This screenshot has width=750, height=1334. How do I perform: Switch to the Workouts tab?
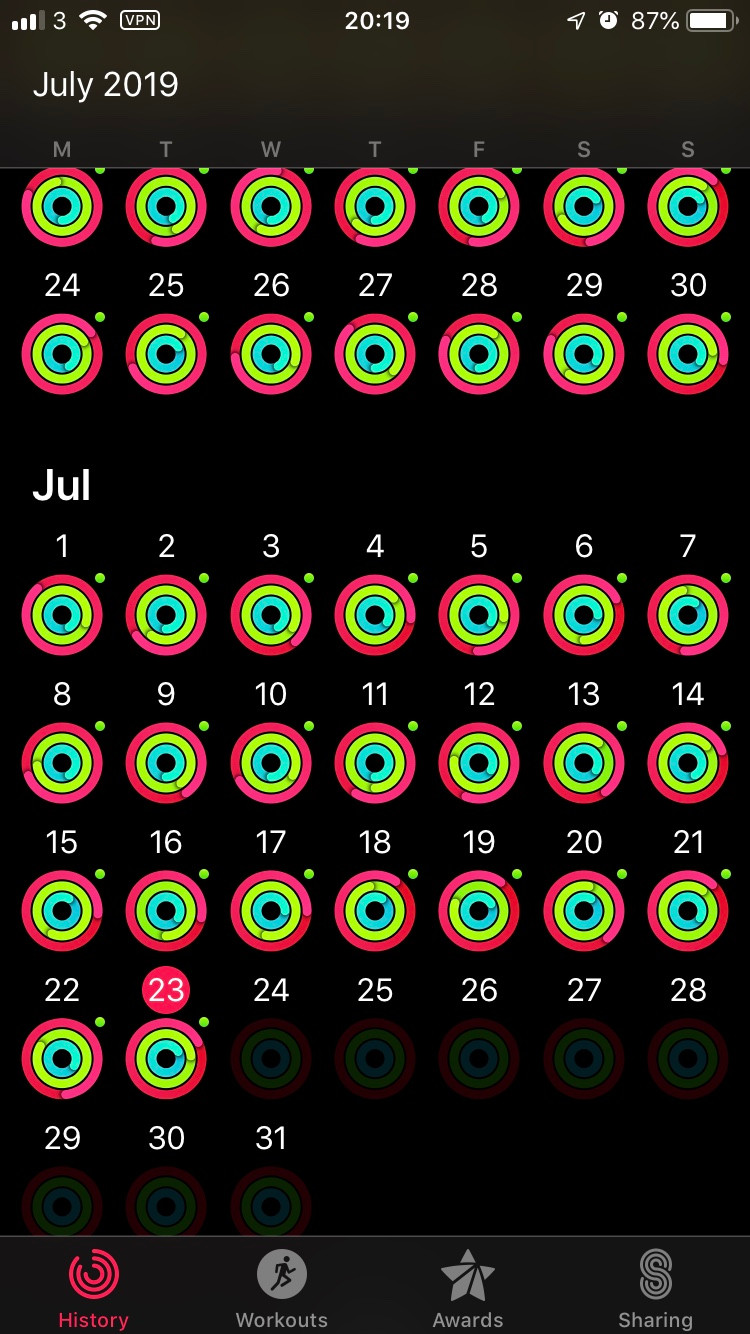[x=281, y=1288]
